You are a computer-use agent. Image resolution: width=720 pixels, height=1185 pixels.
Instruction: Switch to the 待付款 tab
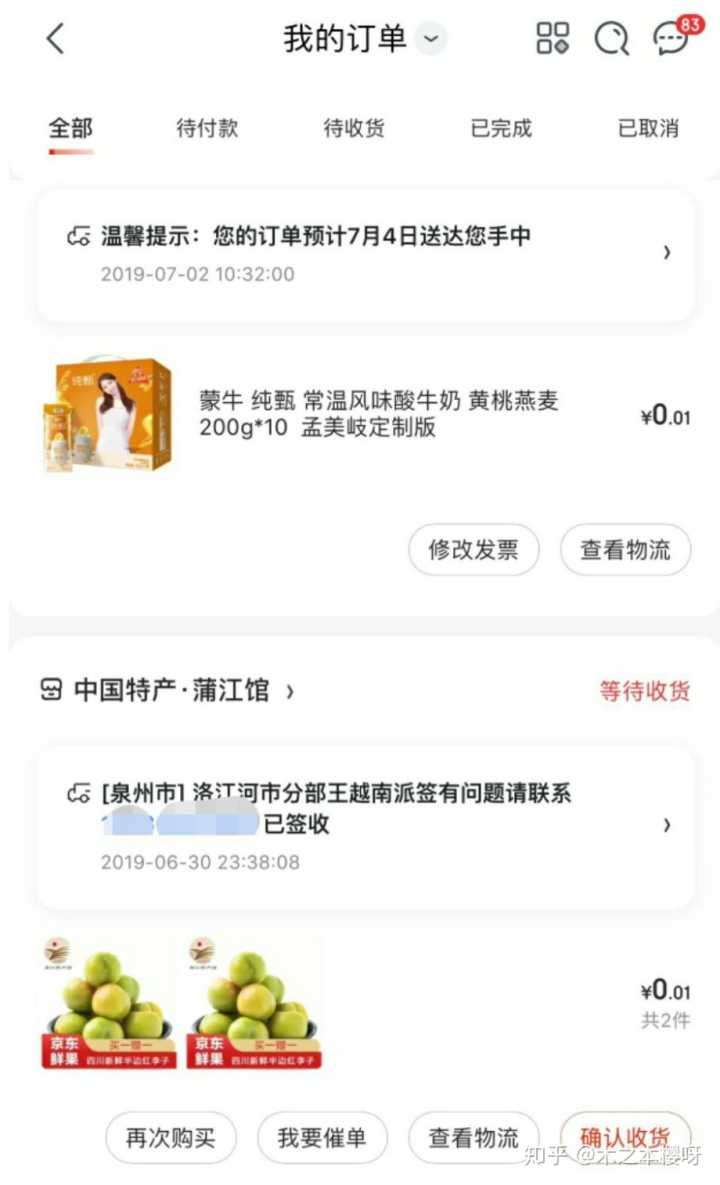click(208, 128)
